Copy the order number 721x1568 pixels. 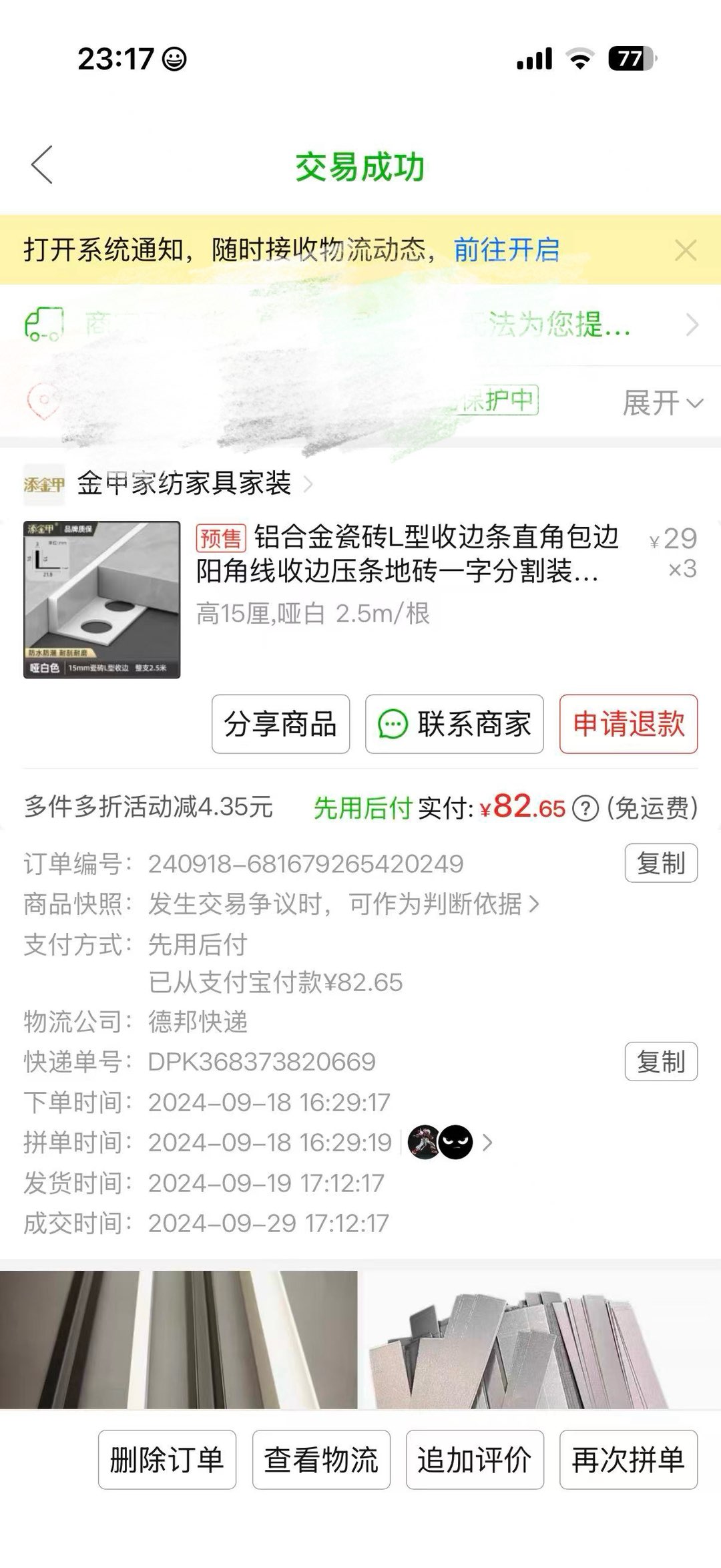pos(660,863)
